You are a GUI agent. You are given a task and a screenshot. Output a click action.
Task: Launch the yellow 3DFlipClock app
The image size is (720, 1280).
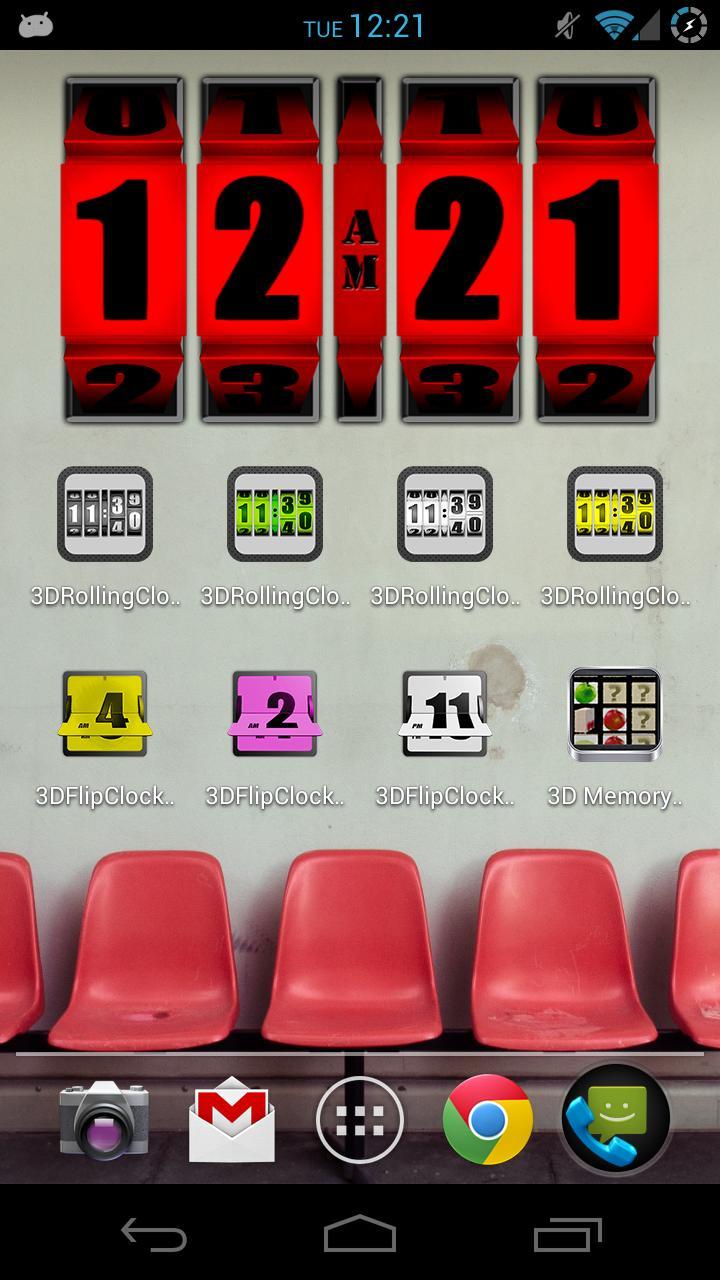click(105, 714)
